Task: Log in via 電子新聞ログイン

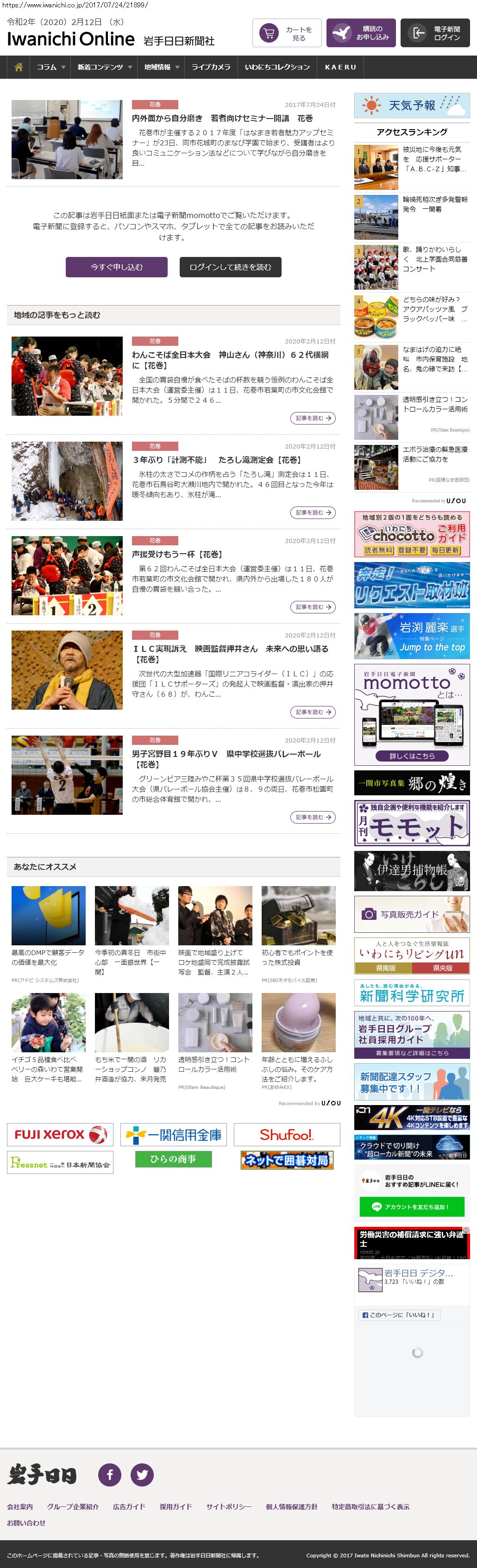Action: [435, 33]
